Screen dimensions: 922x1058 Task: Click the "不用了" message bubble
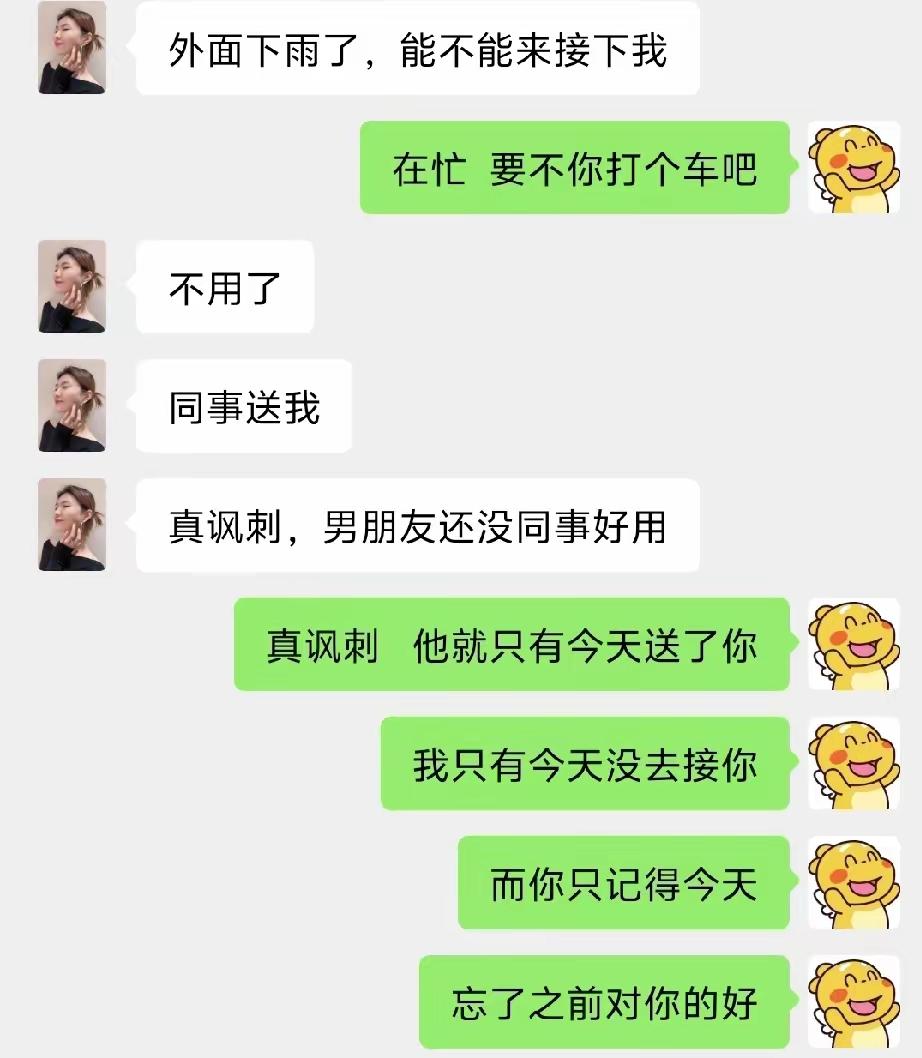pyautogui.click(x=222, y=286)
